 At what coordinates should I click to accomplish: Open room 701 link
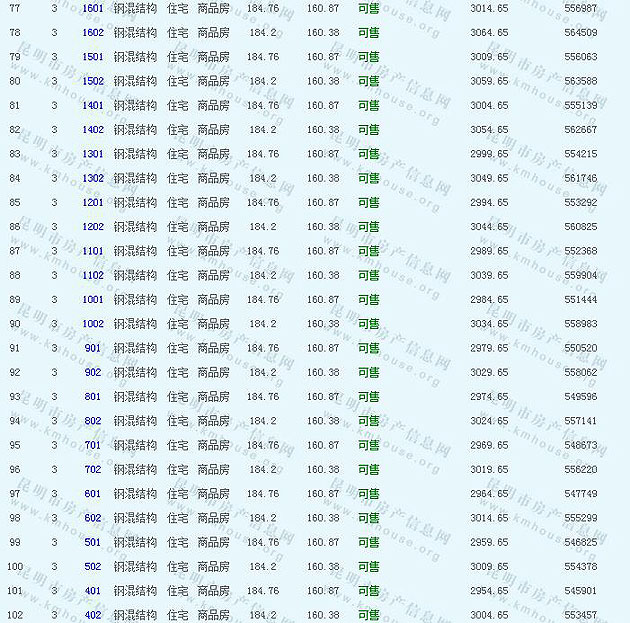[93, 445]
